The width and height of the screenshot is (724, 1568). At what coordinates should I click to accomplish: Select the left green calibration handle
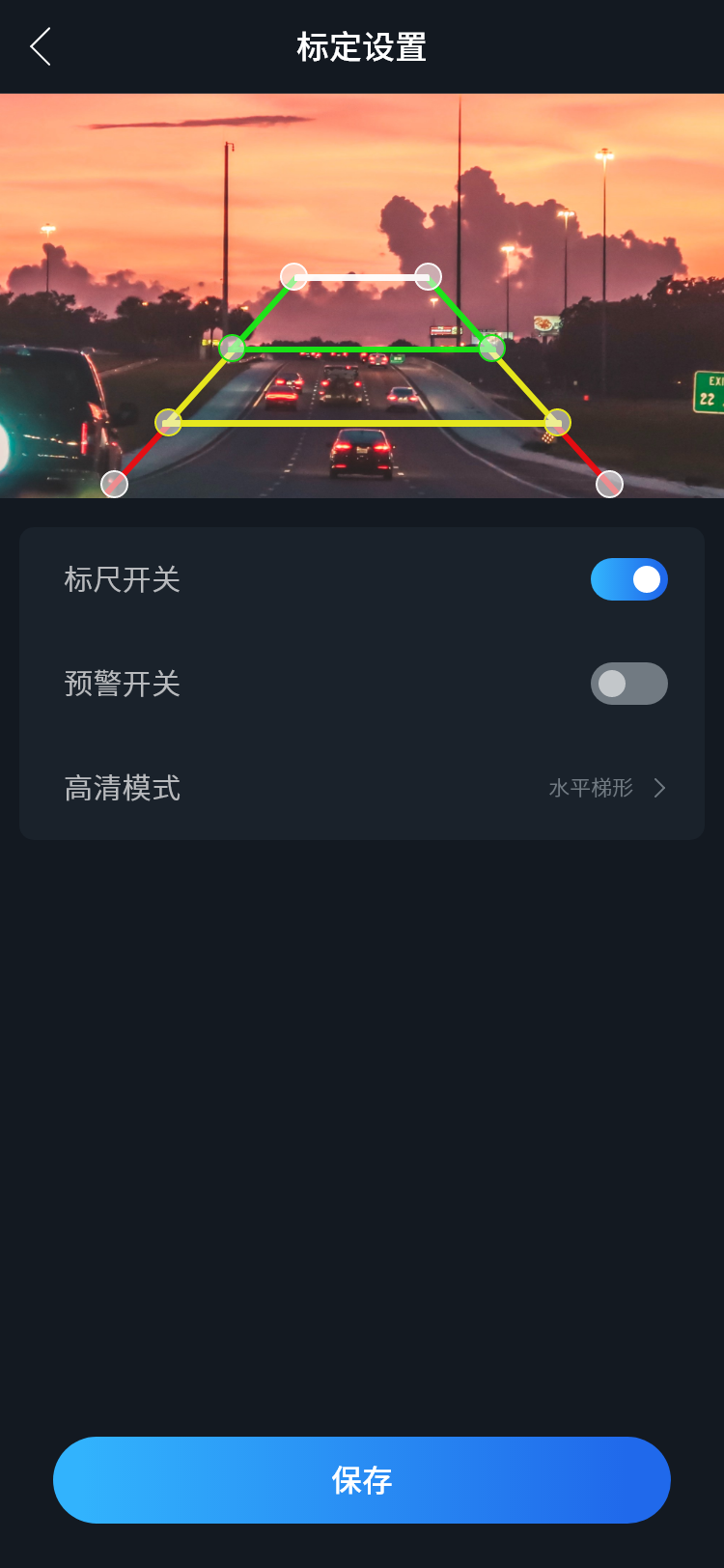pyautogui.click(x=232, y=348)
